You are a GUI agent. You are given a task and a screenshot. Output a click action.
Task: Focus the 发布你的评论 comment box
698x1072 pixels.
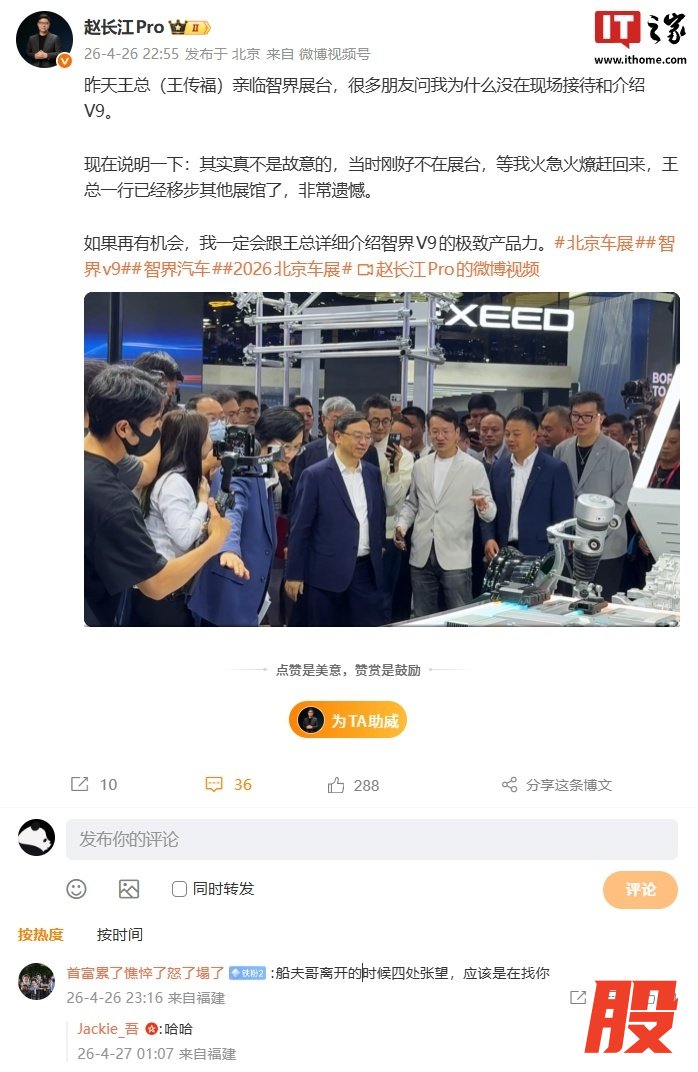coord(371,839)
